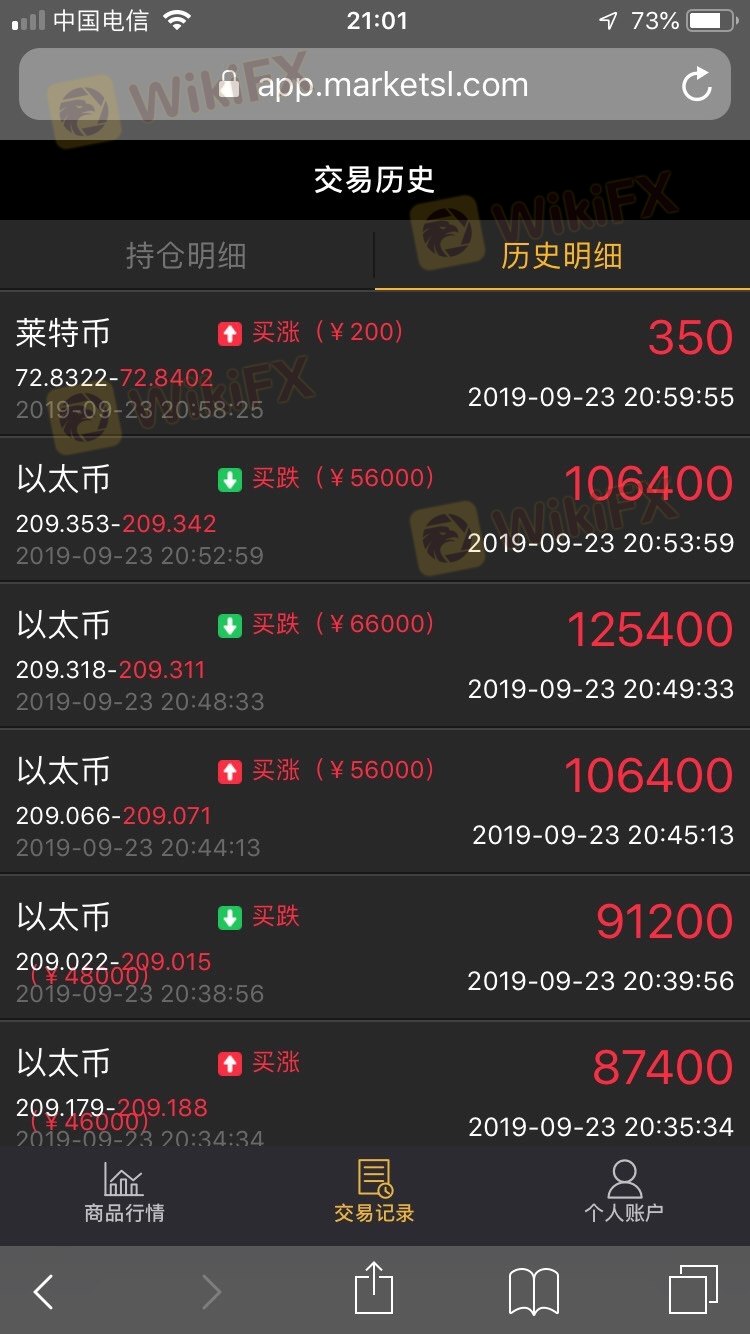Tap the app.marketsl.com address bar

(x=375, y=85)
